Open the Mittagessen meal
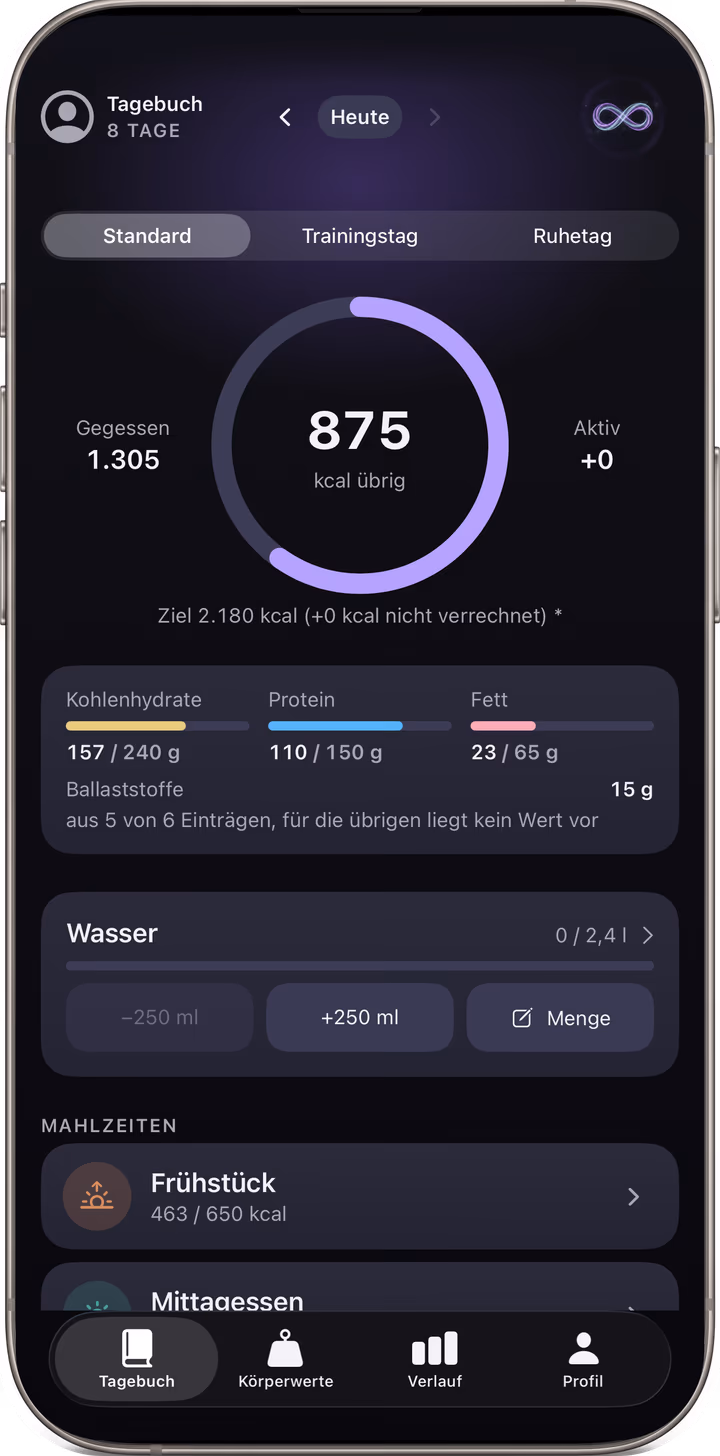Viewport: 720px width, 1456px height. 360,1288
